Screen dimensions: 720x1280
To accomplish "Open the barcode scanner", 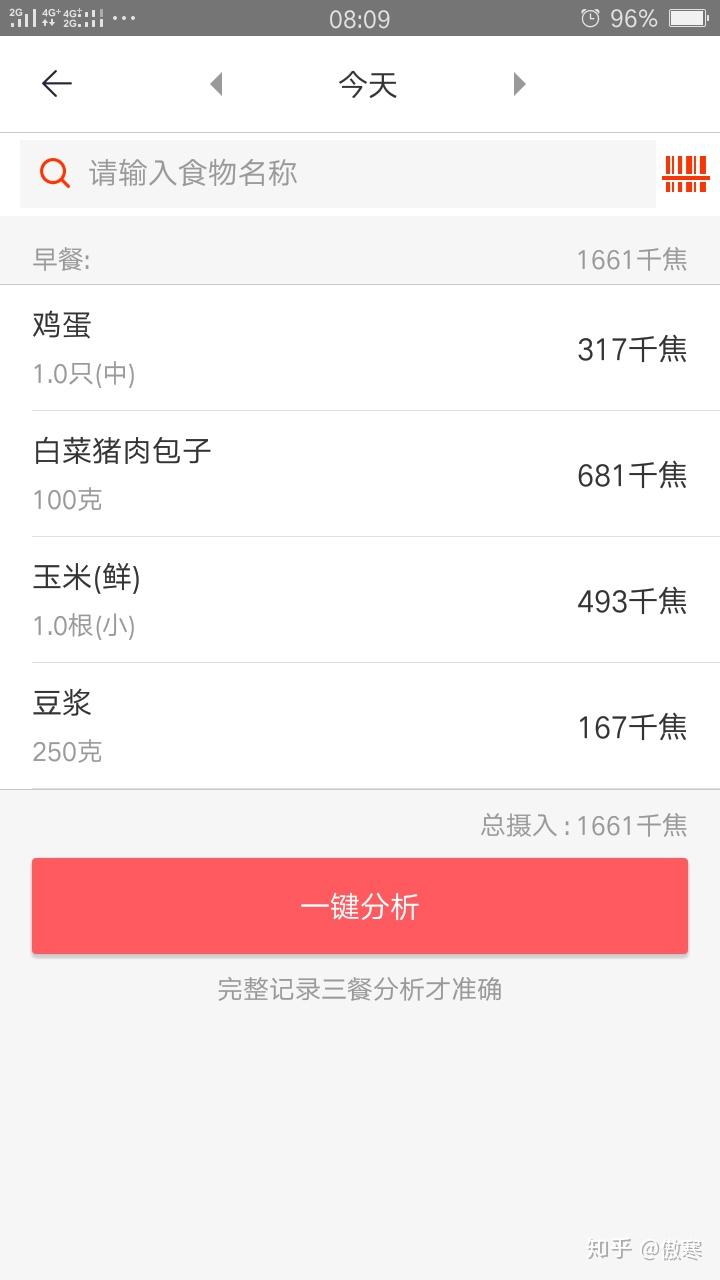I will tap(685, 174).
